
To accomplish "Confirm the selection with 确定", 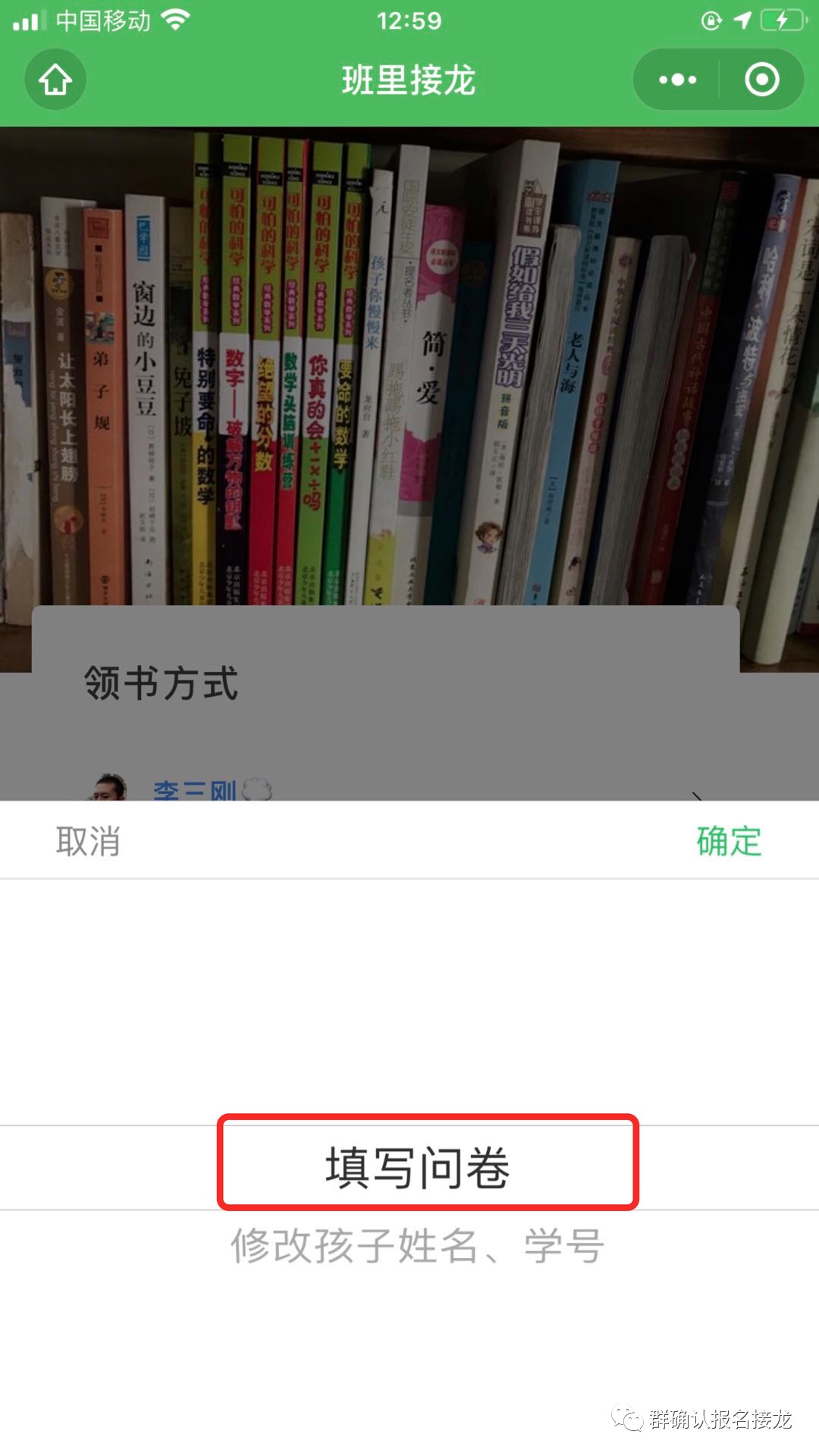I will tap(728, 841).
